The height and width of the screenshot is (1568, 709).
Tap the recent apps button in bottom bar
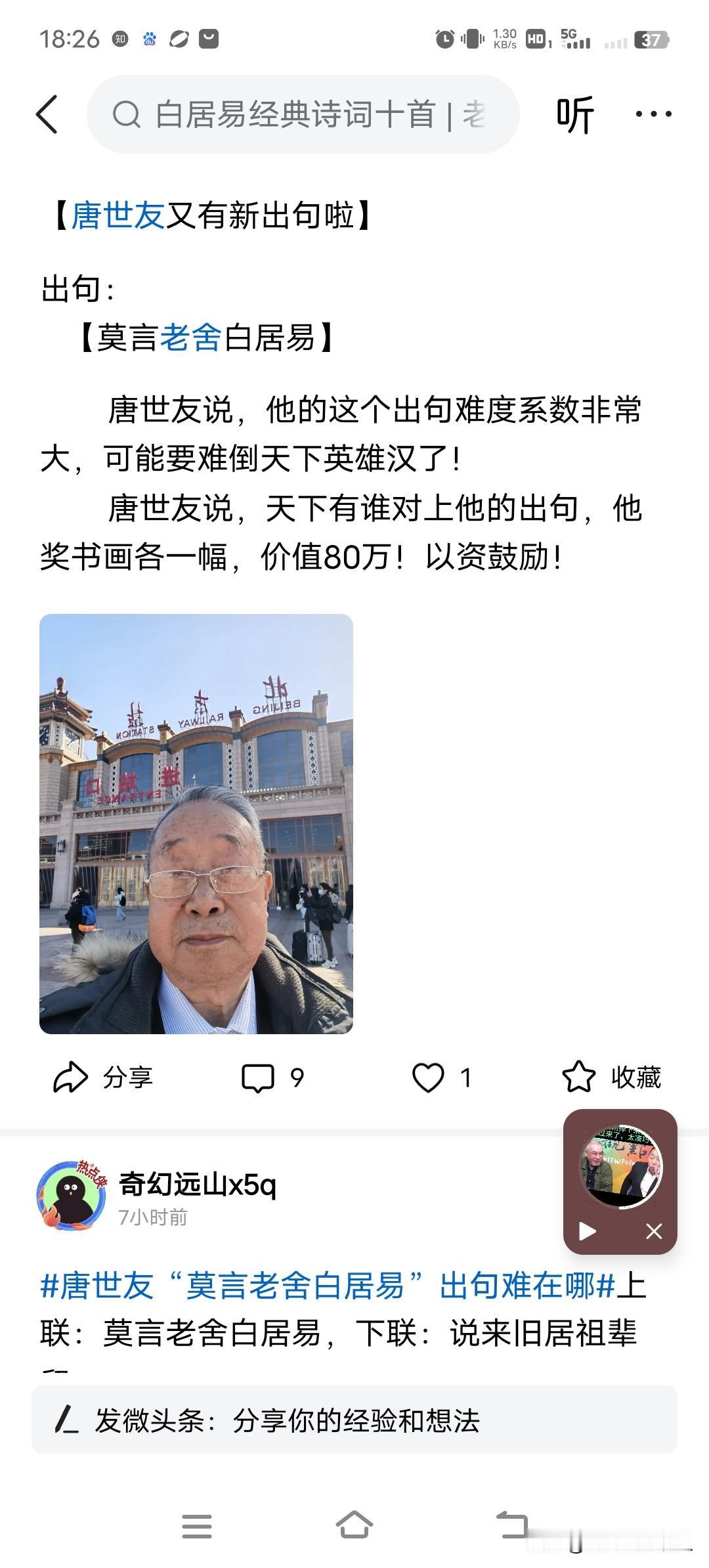tap(196, 1523)
